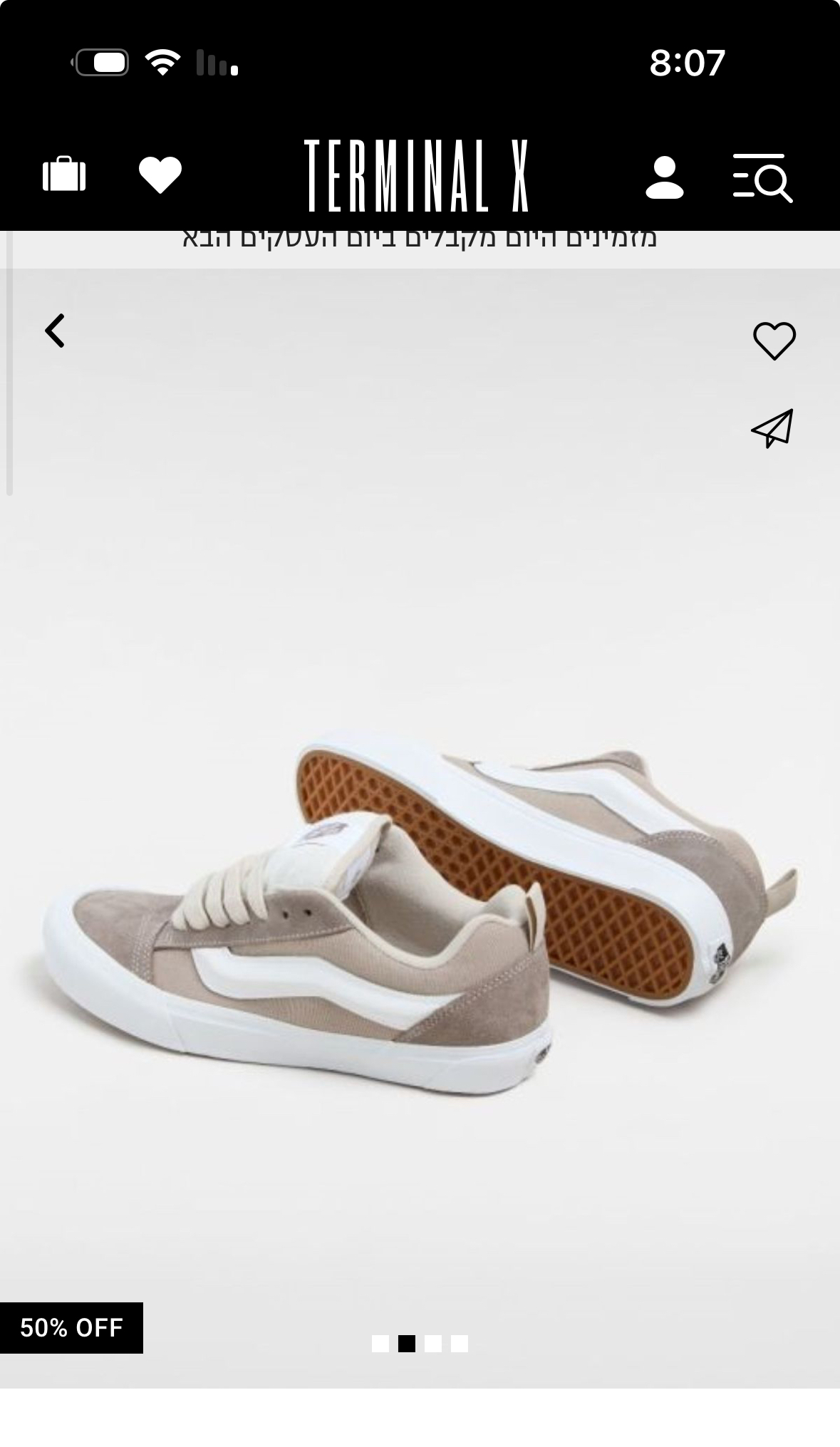Open the account profile
This screenshot has width=840, height=1447.
click(x=664, y=177)
